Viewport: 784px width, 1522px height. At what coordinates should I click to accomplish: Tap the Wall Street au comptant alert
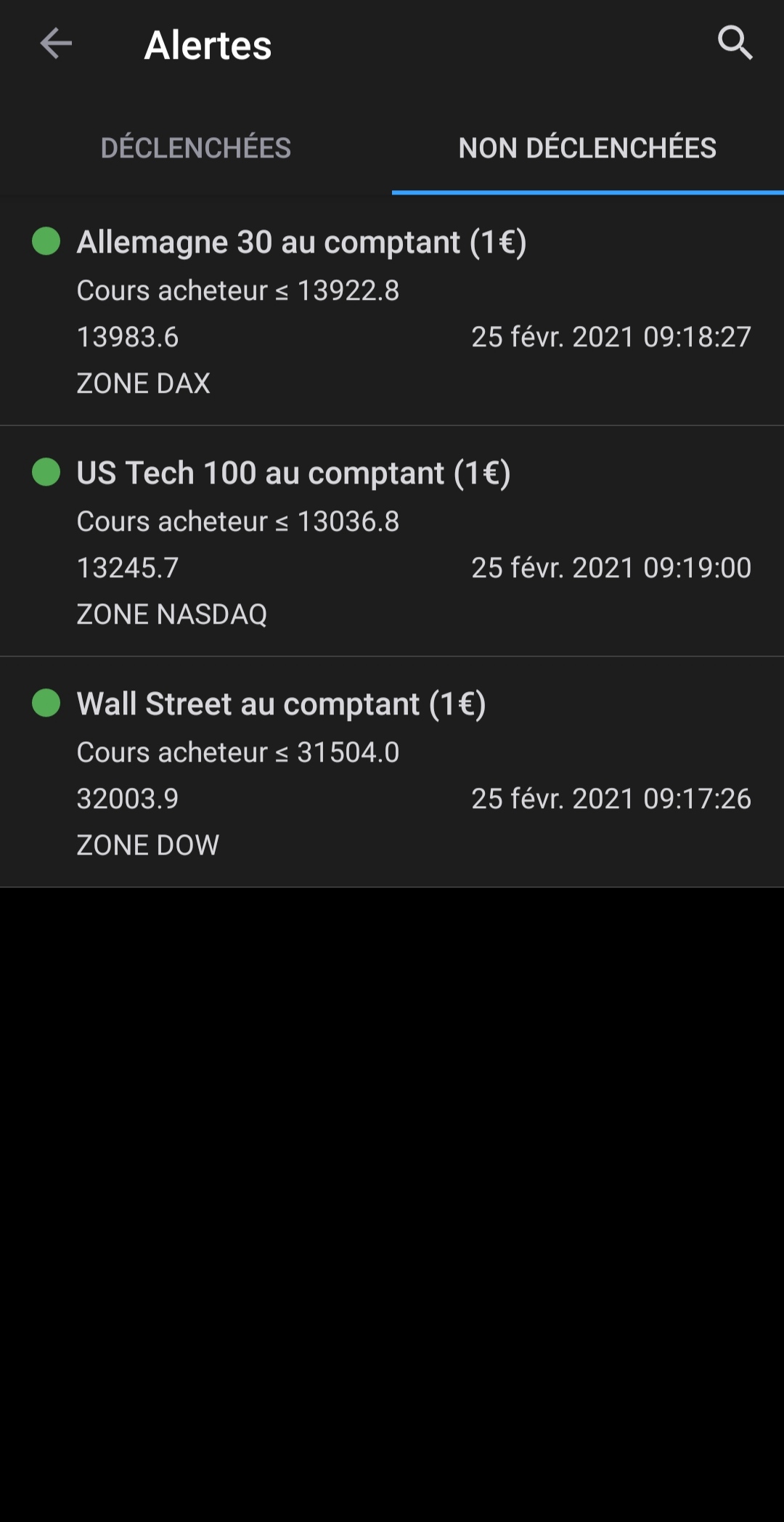[392, 773]
